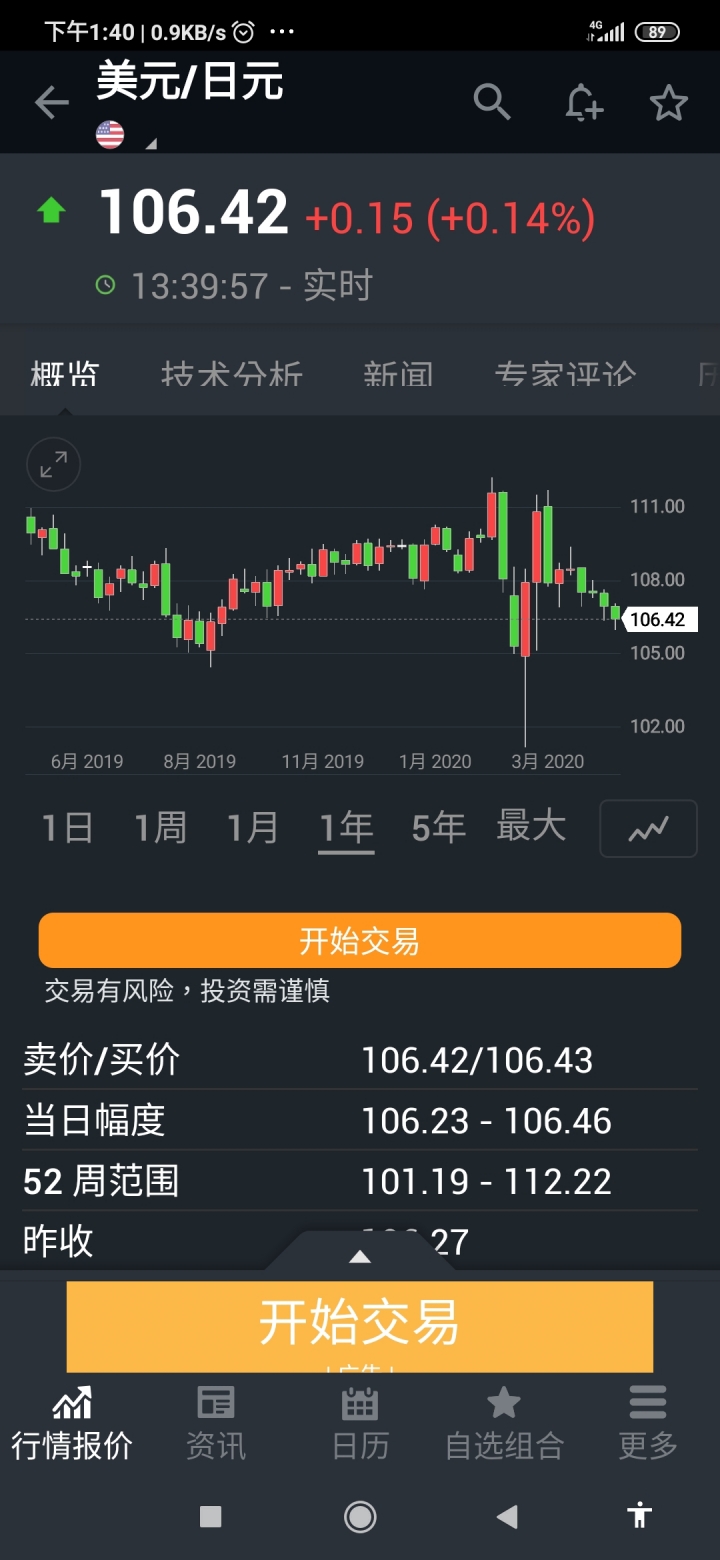Change the chart type with the line icon

pyautogui.click(x=648, y=828)
